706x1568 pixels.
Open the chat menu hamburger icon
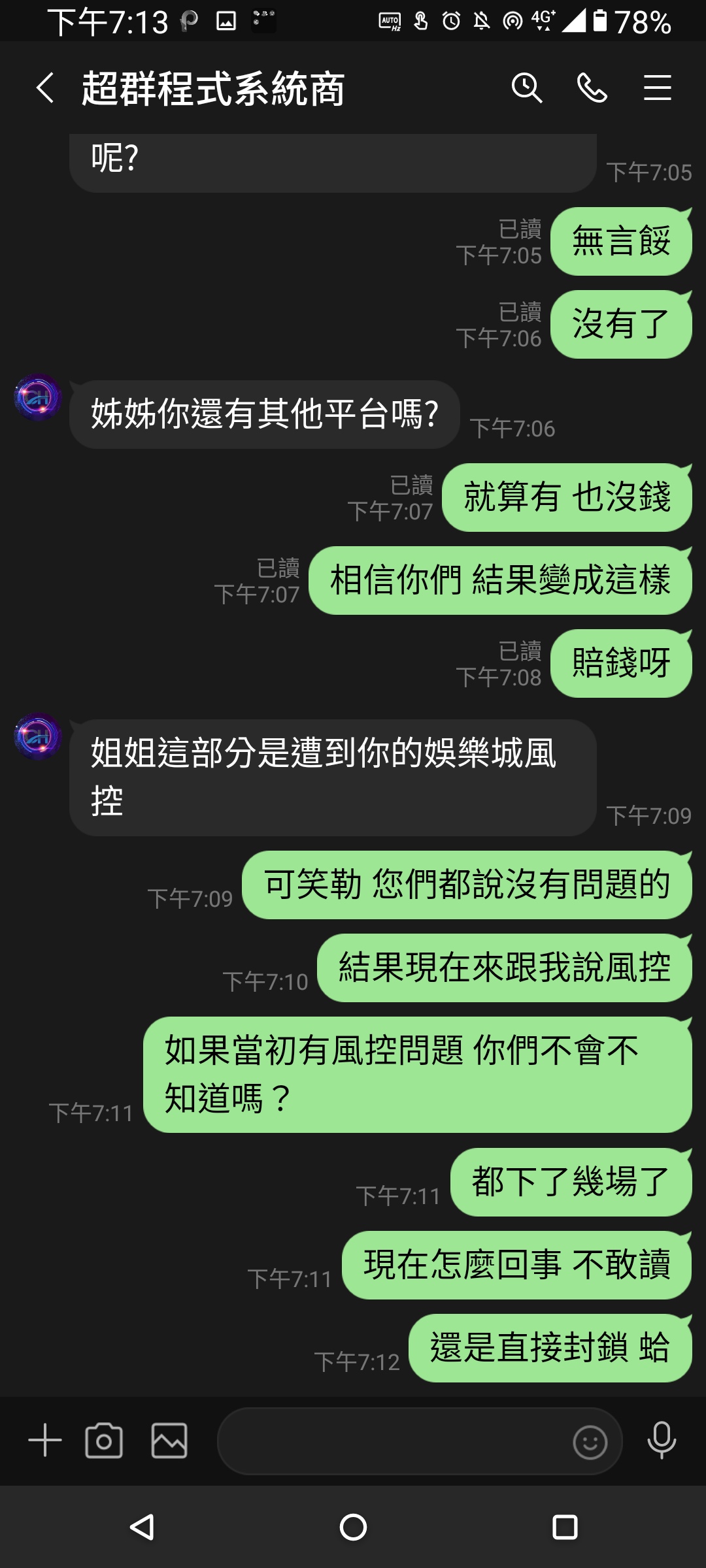(x=657, y=88)
